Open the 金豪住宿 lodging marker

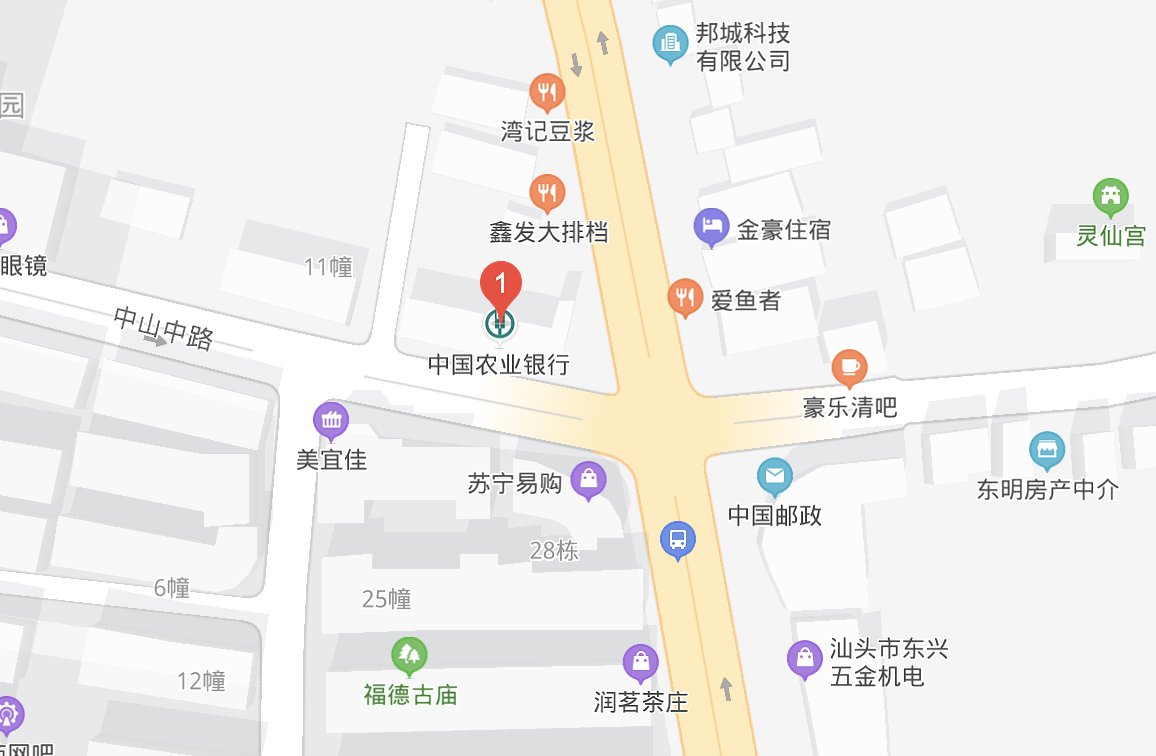711,227
